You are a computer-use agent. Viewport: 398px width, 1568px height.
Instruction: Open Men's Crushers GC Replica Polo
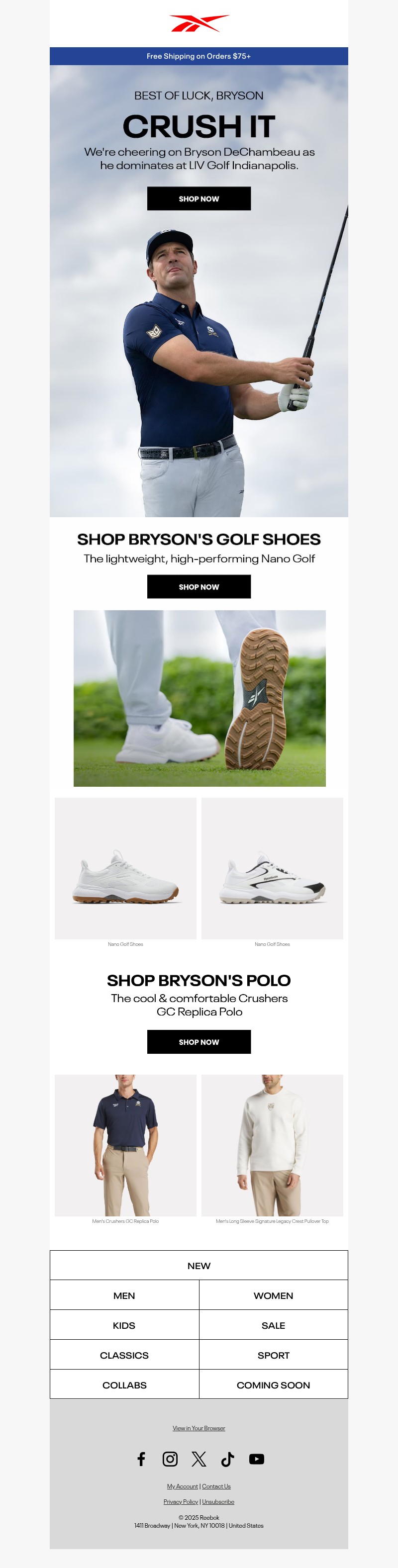125,1145
